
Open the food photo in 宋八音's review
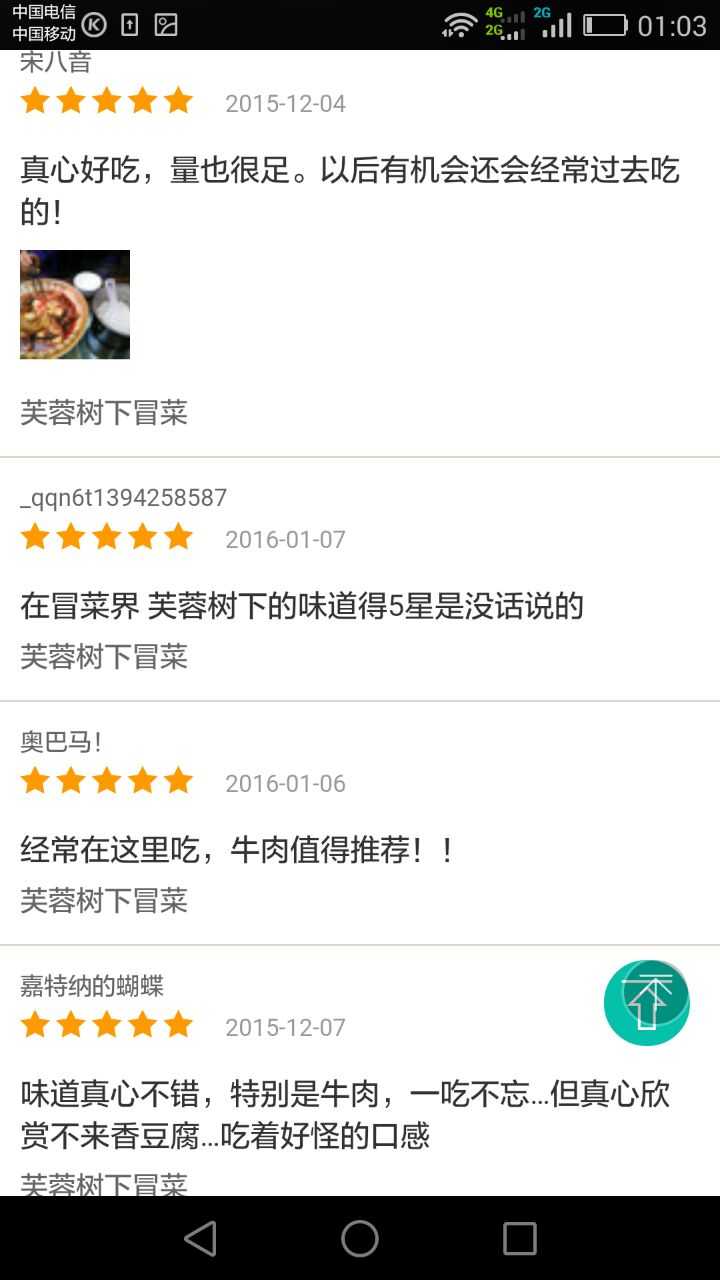point(75,304)
